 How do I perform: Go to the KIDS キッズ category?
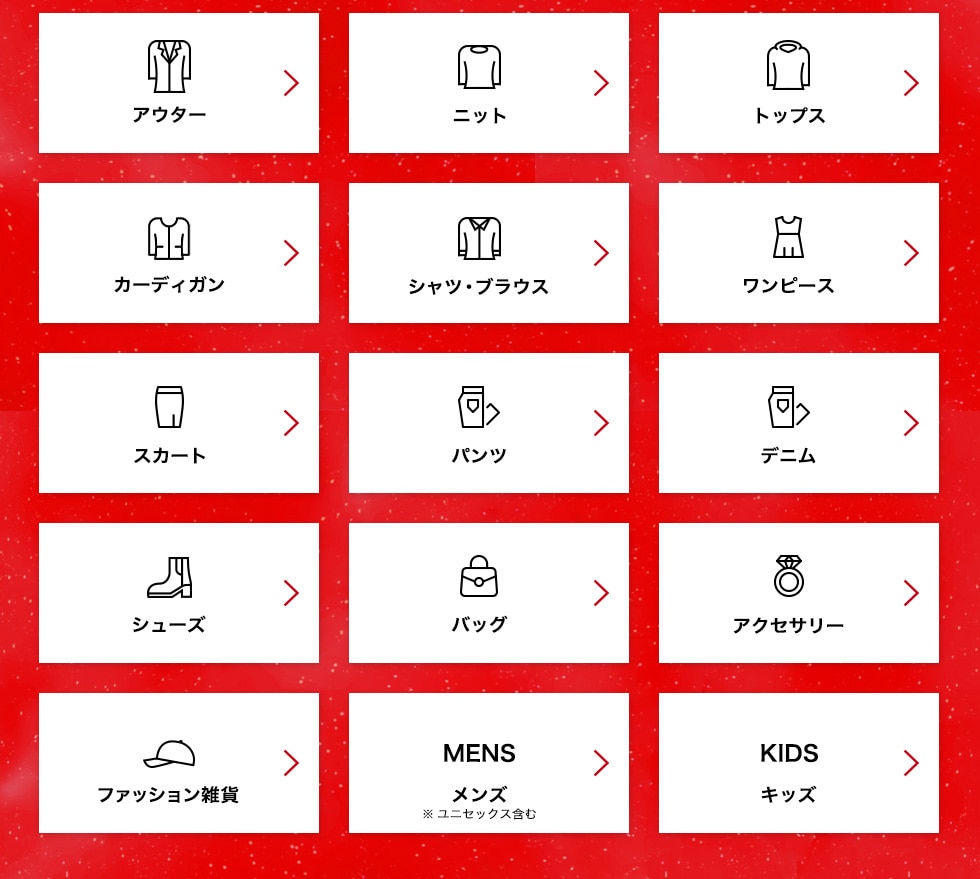[798, 763]
